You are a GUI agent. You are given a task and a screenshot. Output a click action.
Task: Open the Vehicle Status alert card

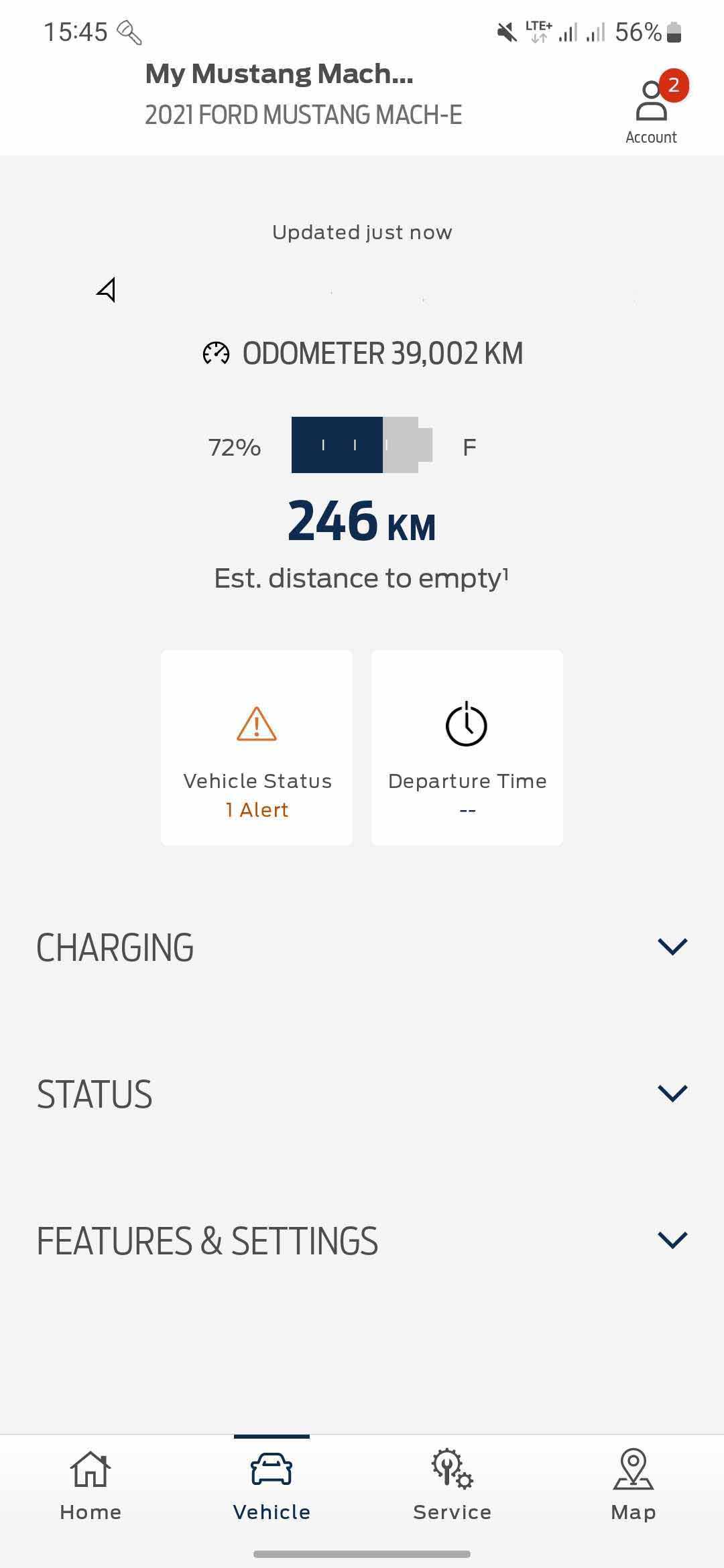pyautogui.click(x=257, y=748)
